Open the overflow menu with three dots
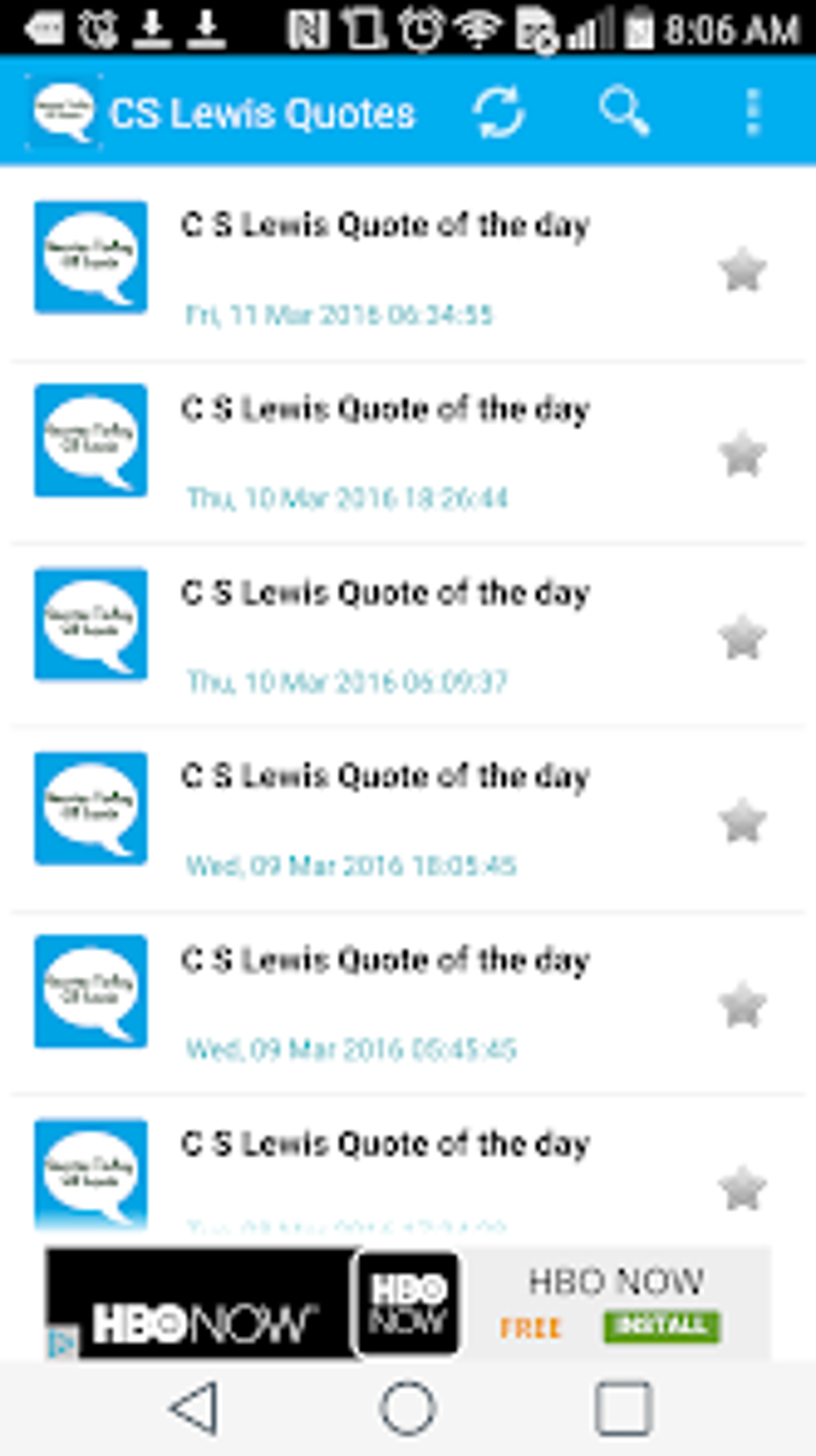The width and height of the screenshot is (816, 1456). 750,112
